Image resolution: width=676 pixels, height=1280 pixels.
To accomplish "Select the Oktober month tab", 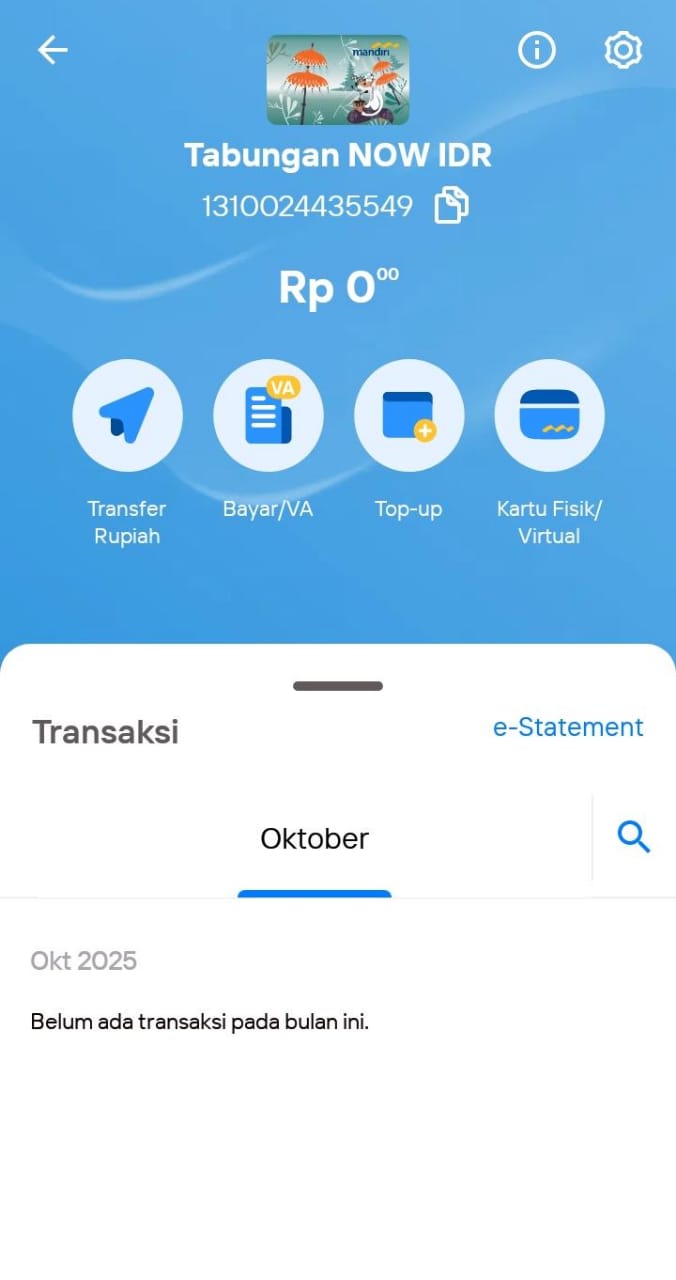I will (314, 838).
